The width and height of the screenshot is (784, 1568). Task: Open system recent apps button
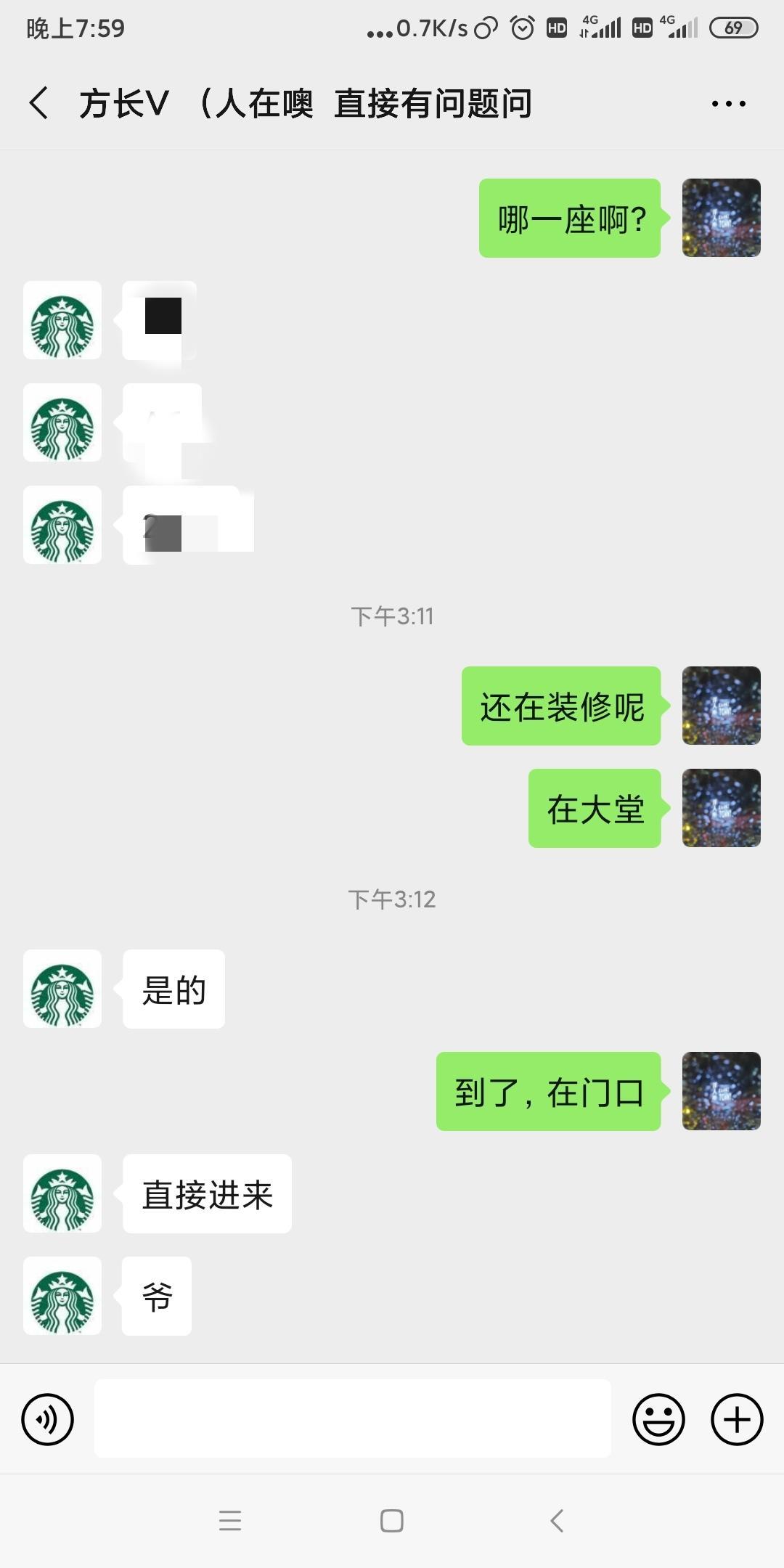tap(230, 1520)
